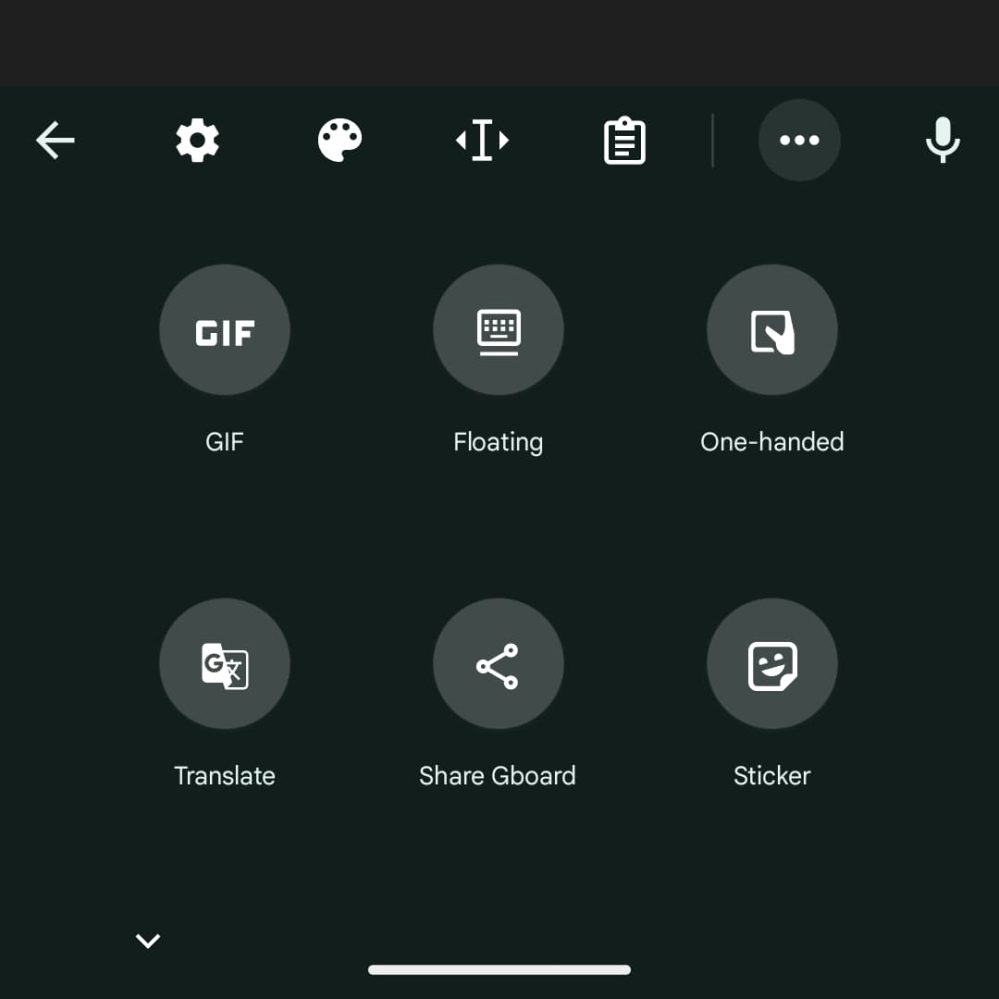Open the Sticker picker

772,665
